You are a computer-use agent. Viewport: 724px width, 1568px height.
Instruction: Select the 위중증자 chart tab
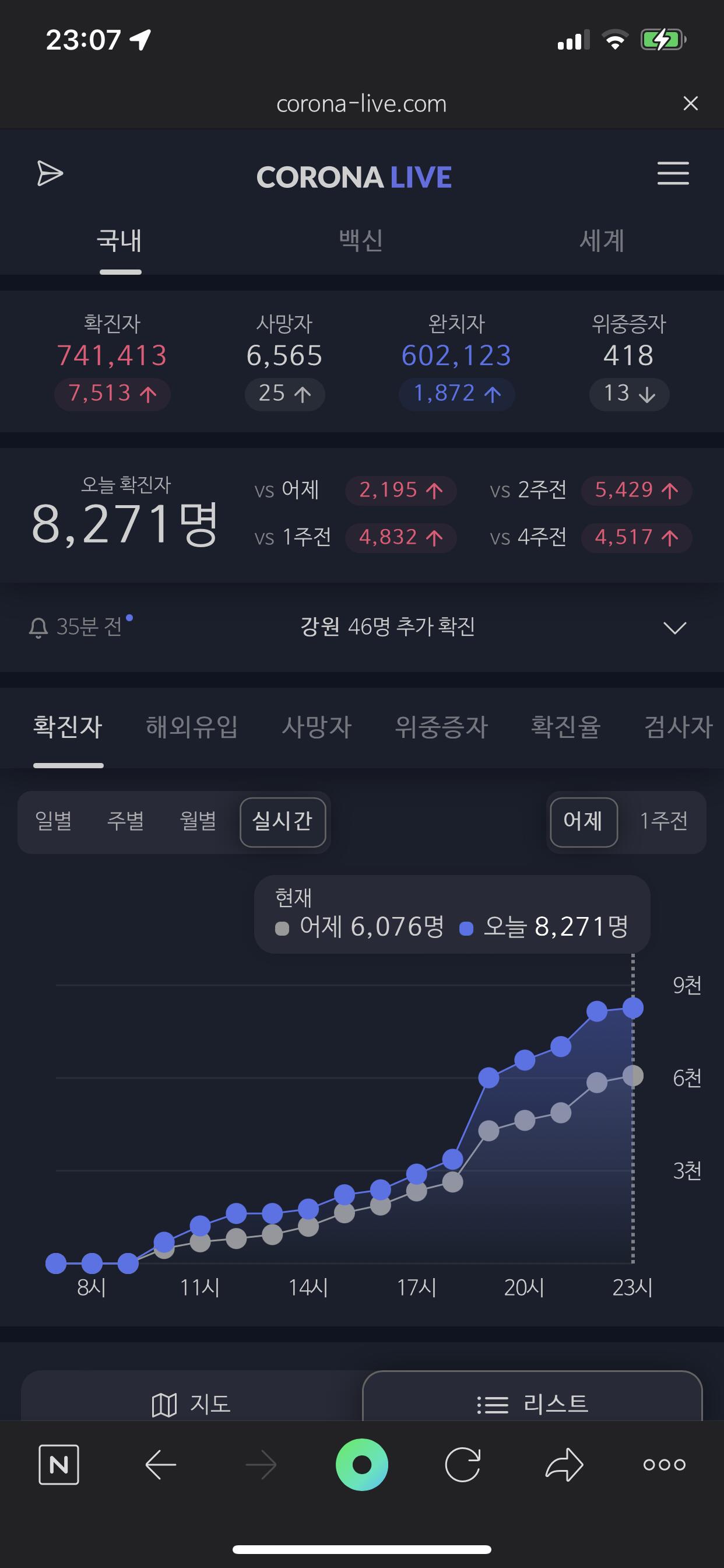coord(441,726)
